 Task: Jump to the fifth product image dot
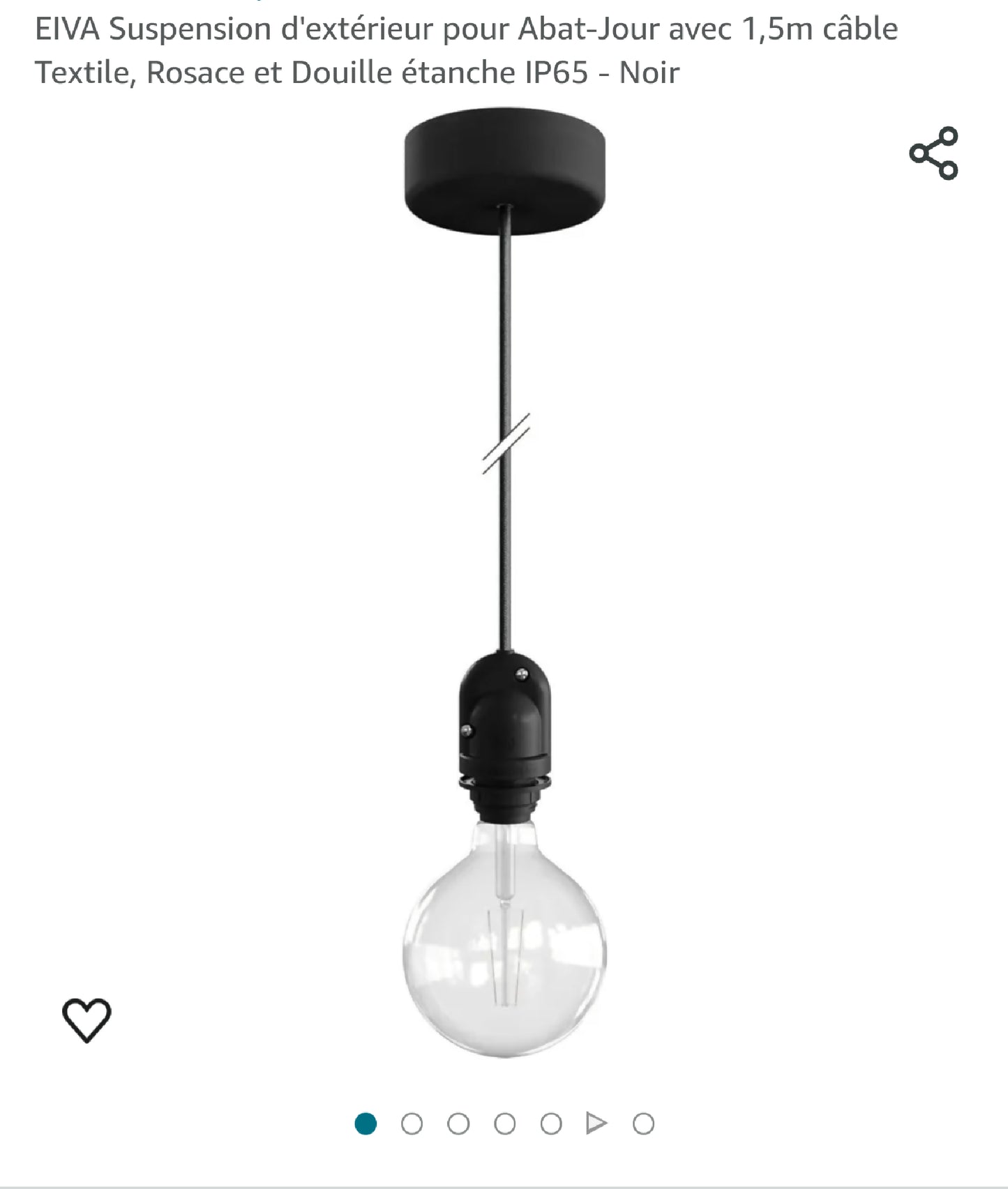tap(551, 1124)
